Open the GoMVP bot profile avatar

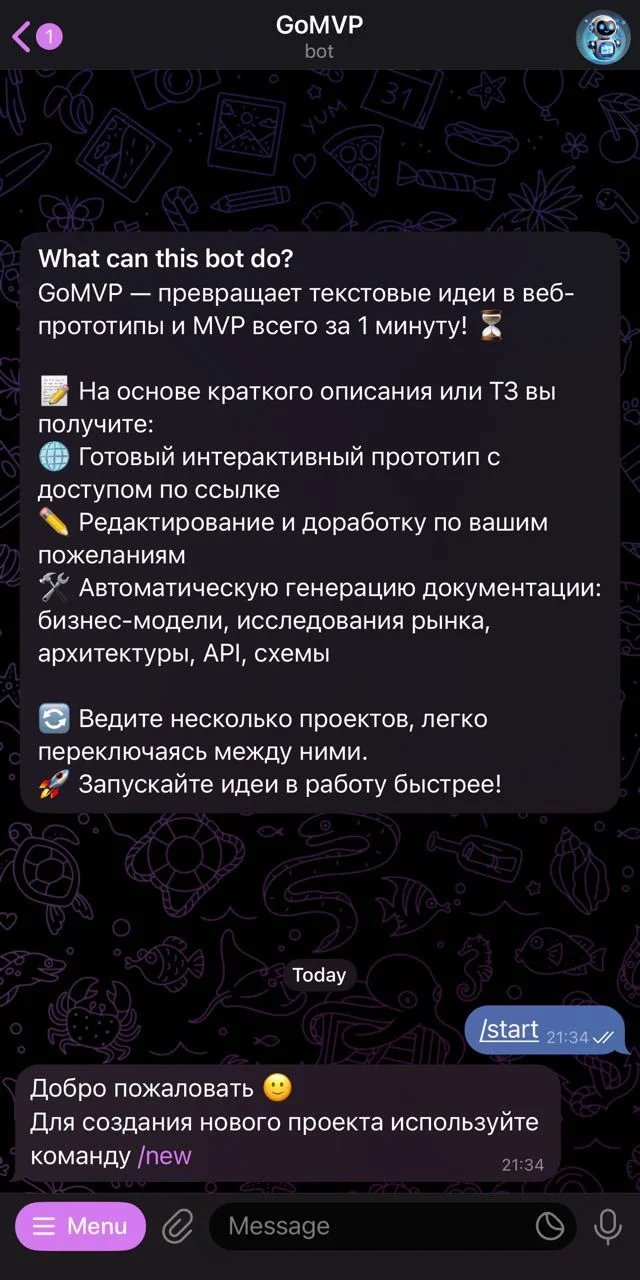click(x=603, y=37)
